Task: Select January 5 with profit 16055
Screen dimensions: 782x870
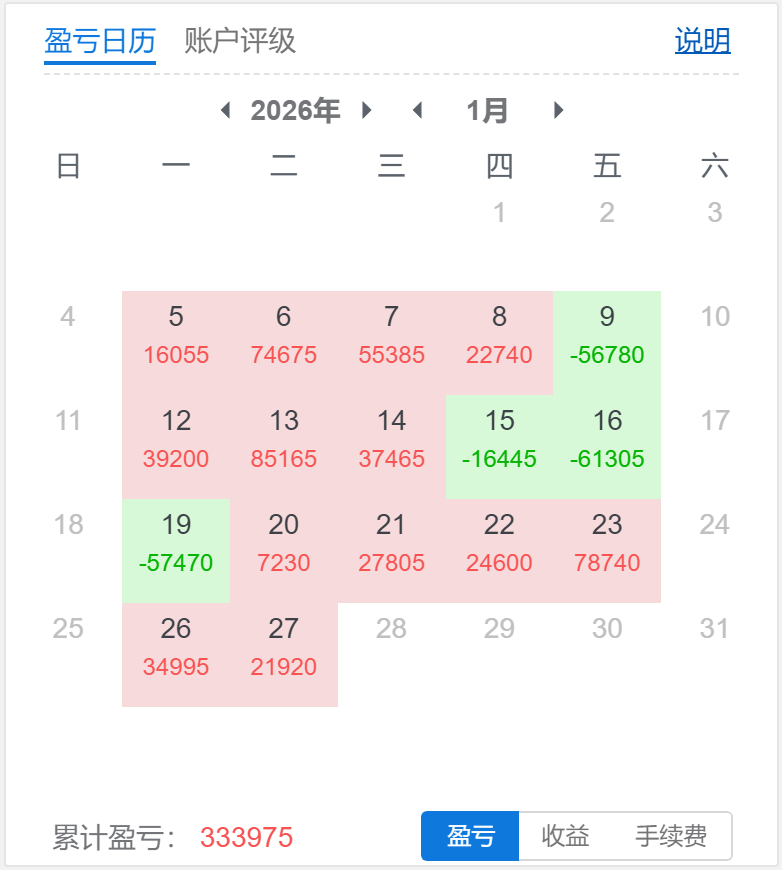Action: click(x=175, y=335)
